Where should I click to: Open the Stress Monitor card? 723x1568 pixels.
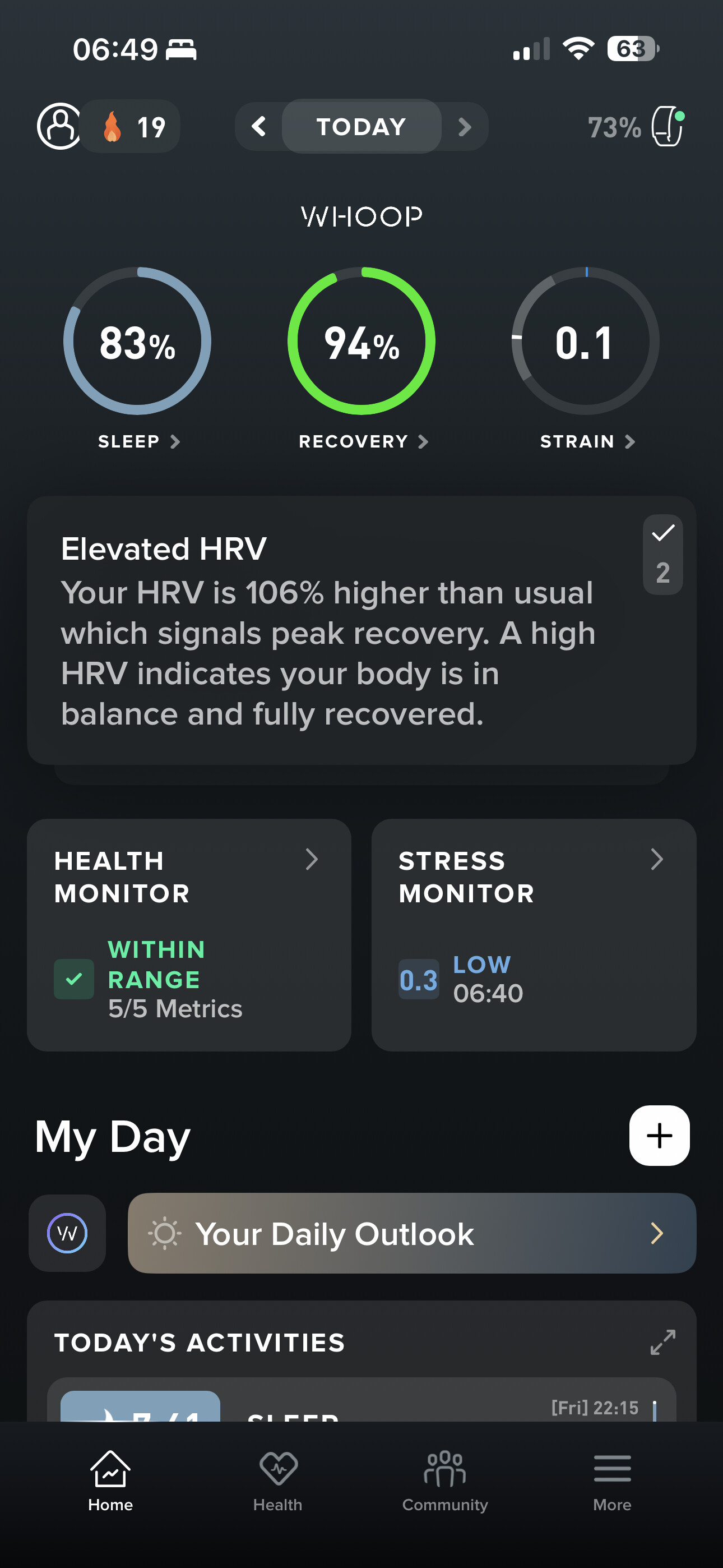(534, 934)
